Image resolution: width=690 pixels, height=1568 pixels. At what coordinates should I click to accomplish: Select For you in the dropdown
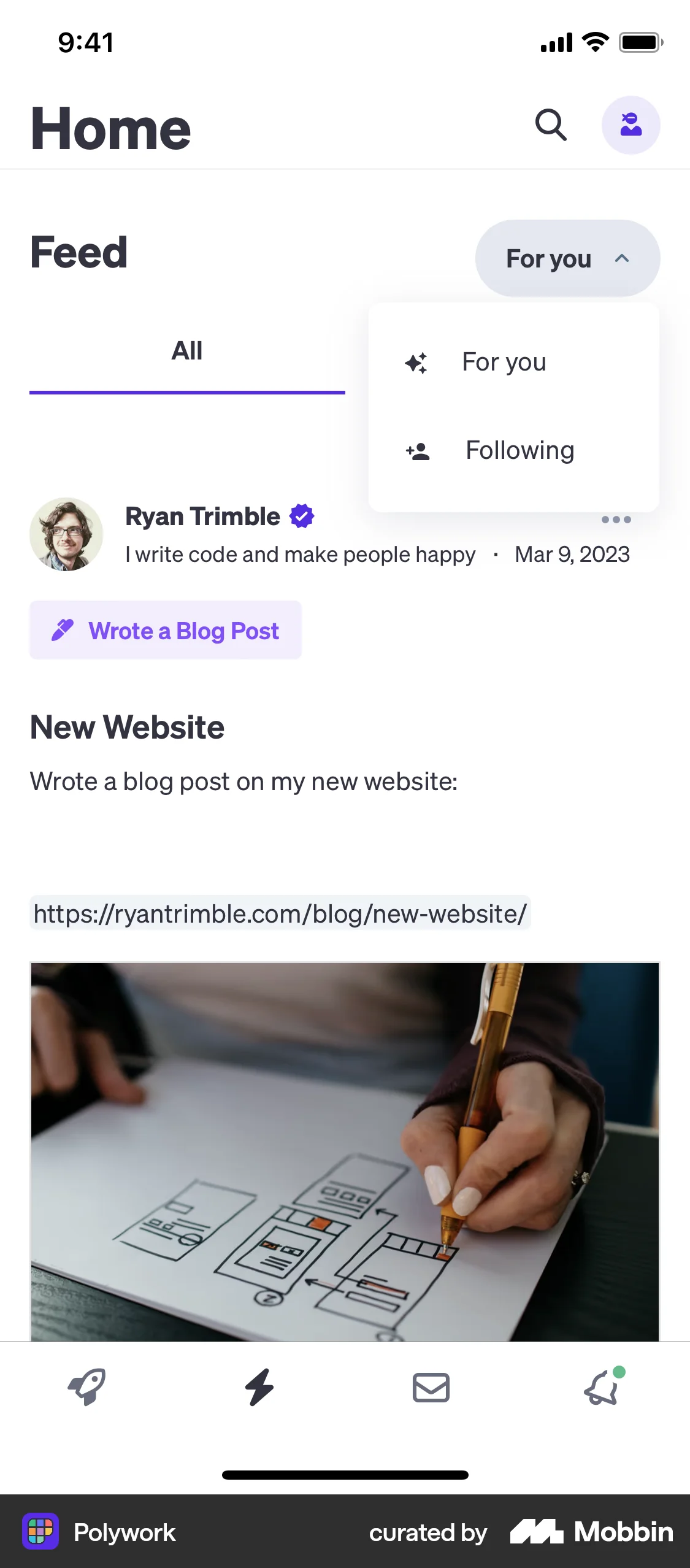tap(503, 362)
